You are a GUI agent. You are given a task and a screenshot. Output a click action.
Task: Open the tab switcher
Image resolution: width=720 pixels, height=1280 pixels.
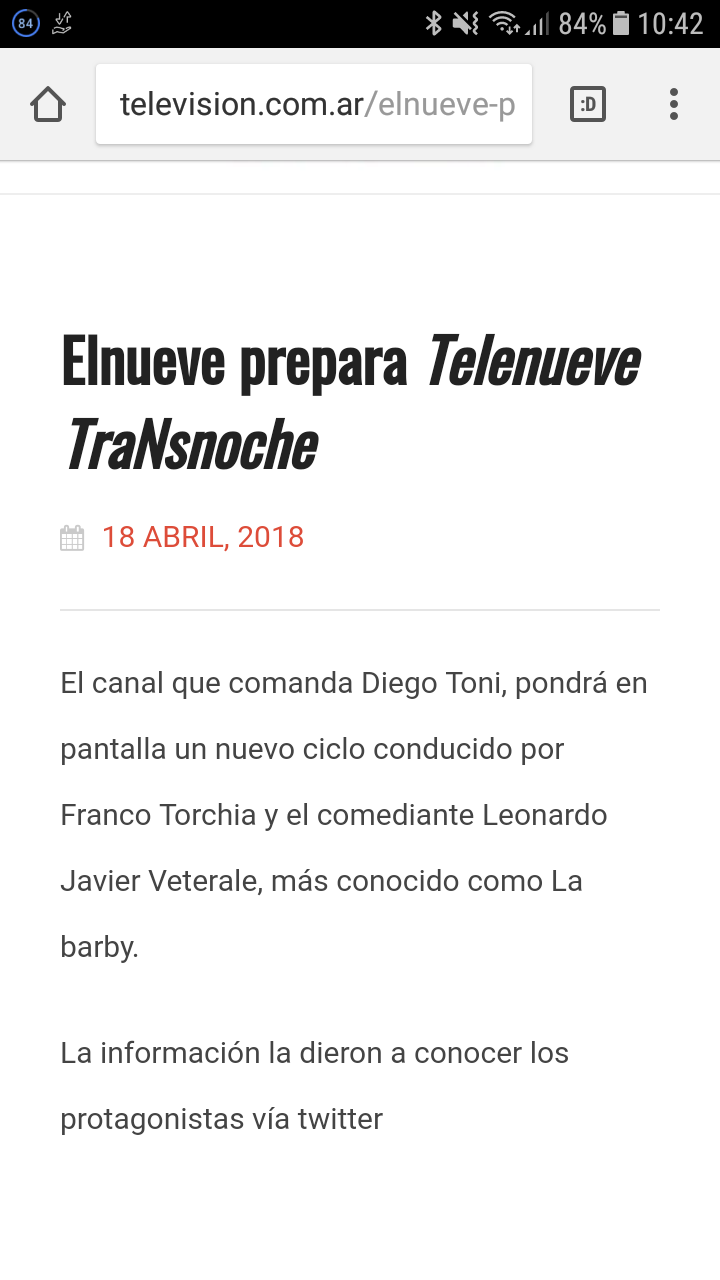coord(588,104)
